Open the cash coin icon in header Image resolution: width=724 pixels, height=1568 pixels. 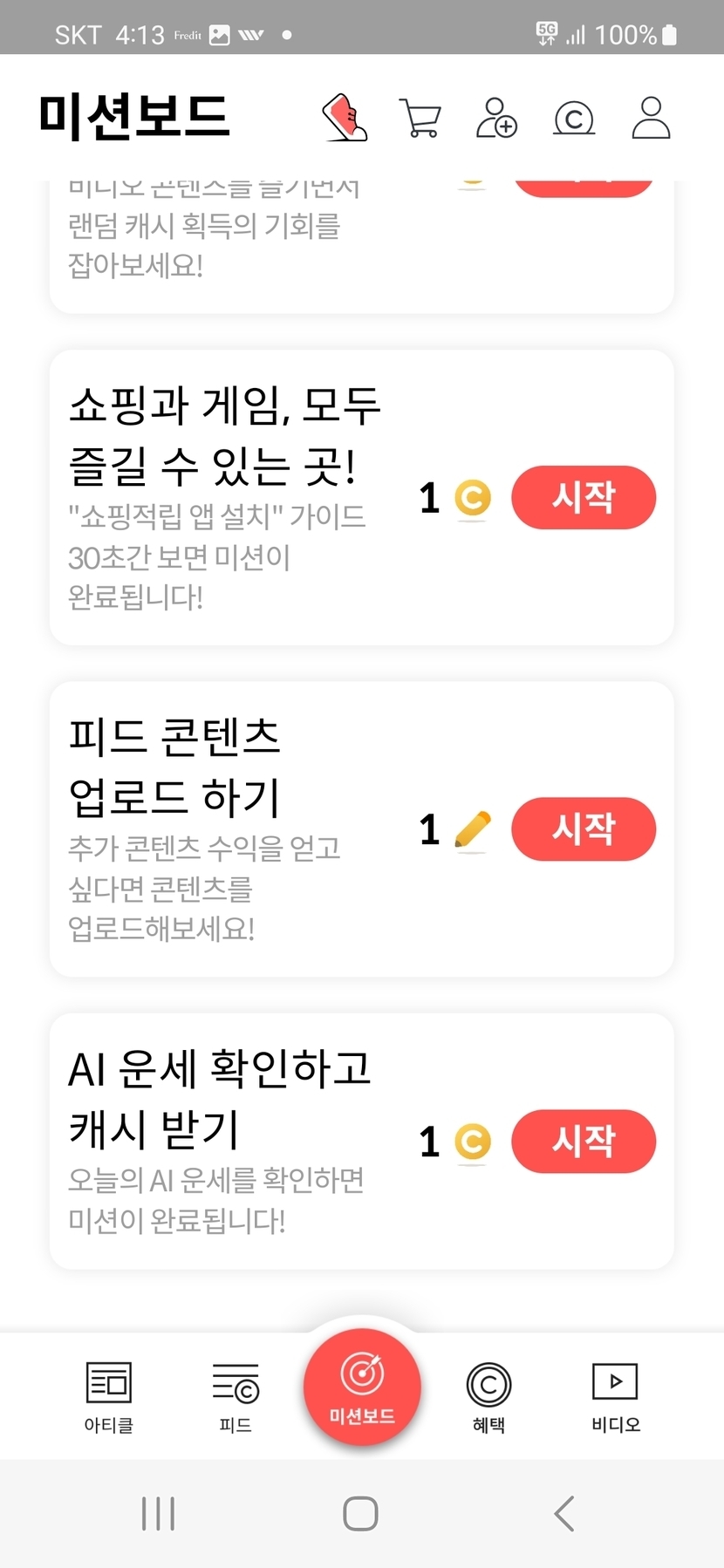click(x=574, y=118)
